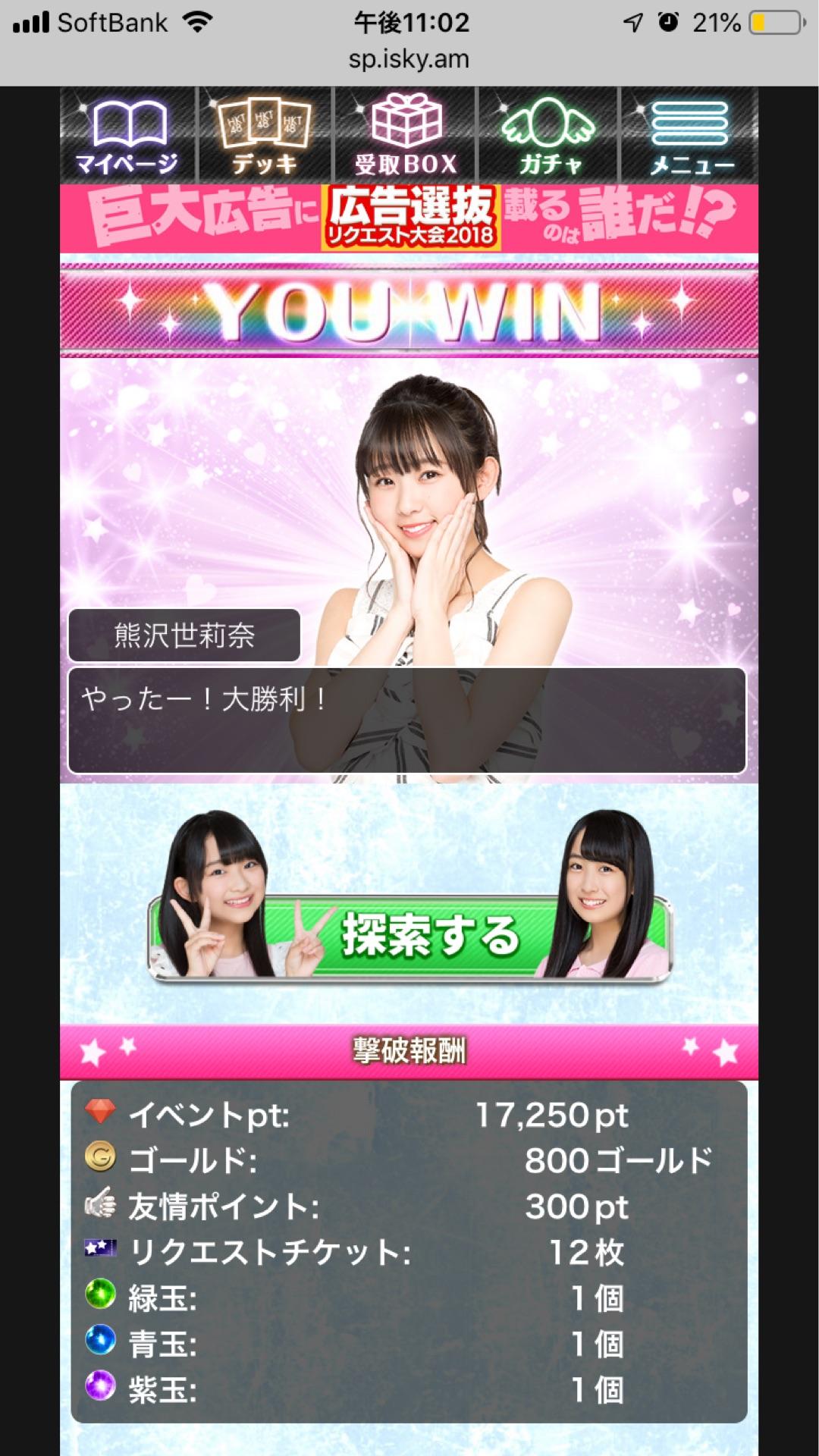Switch to the ガチャ tab
Image resolution: width=819 pixels, height=1456 pixels.
pos(549,135)
